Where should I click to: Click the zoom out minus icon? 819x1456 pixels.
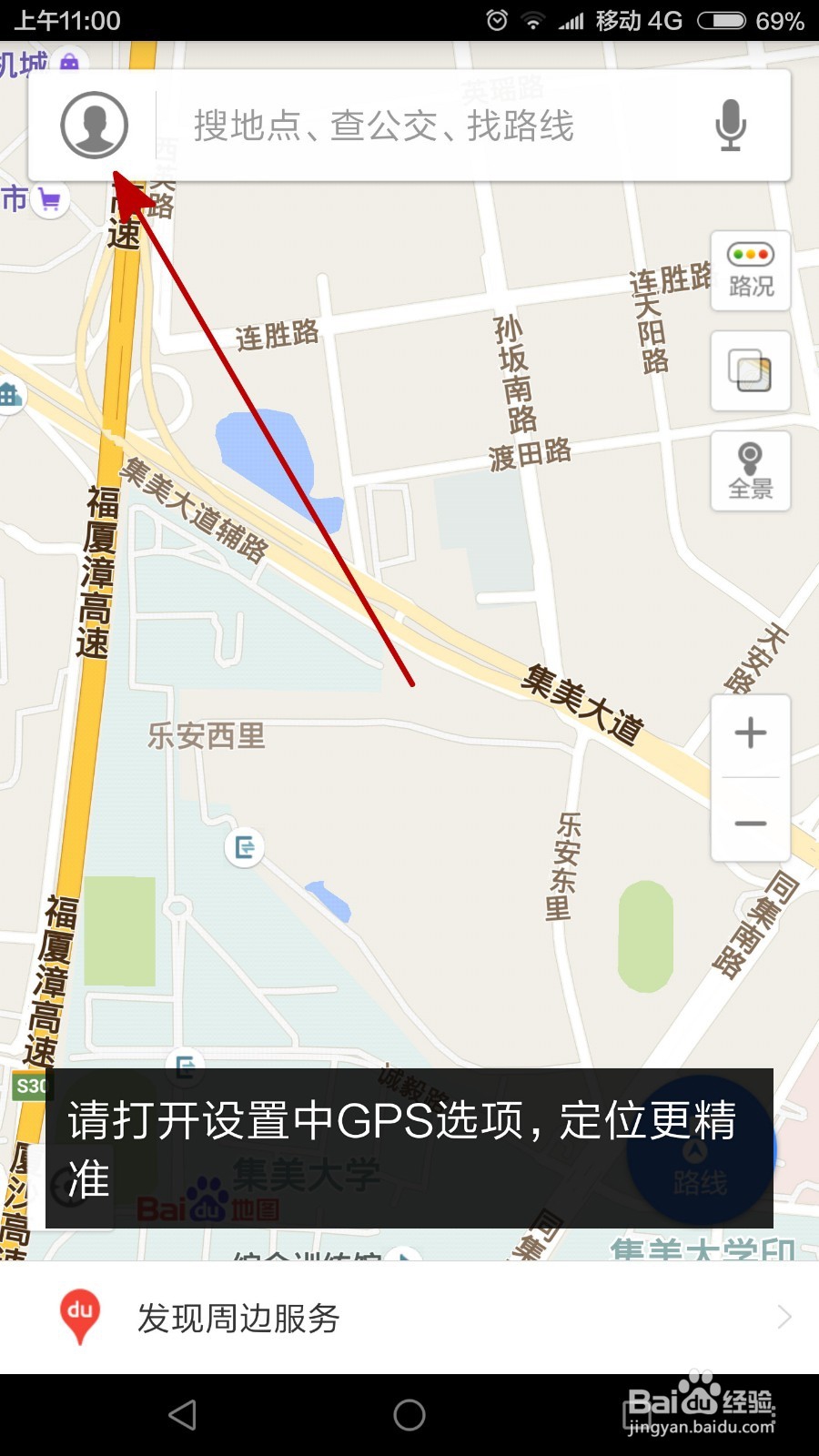point(750,822)
